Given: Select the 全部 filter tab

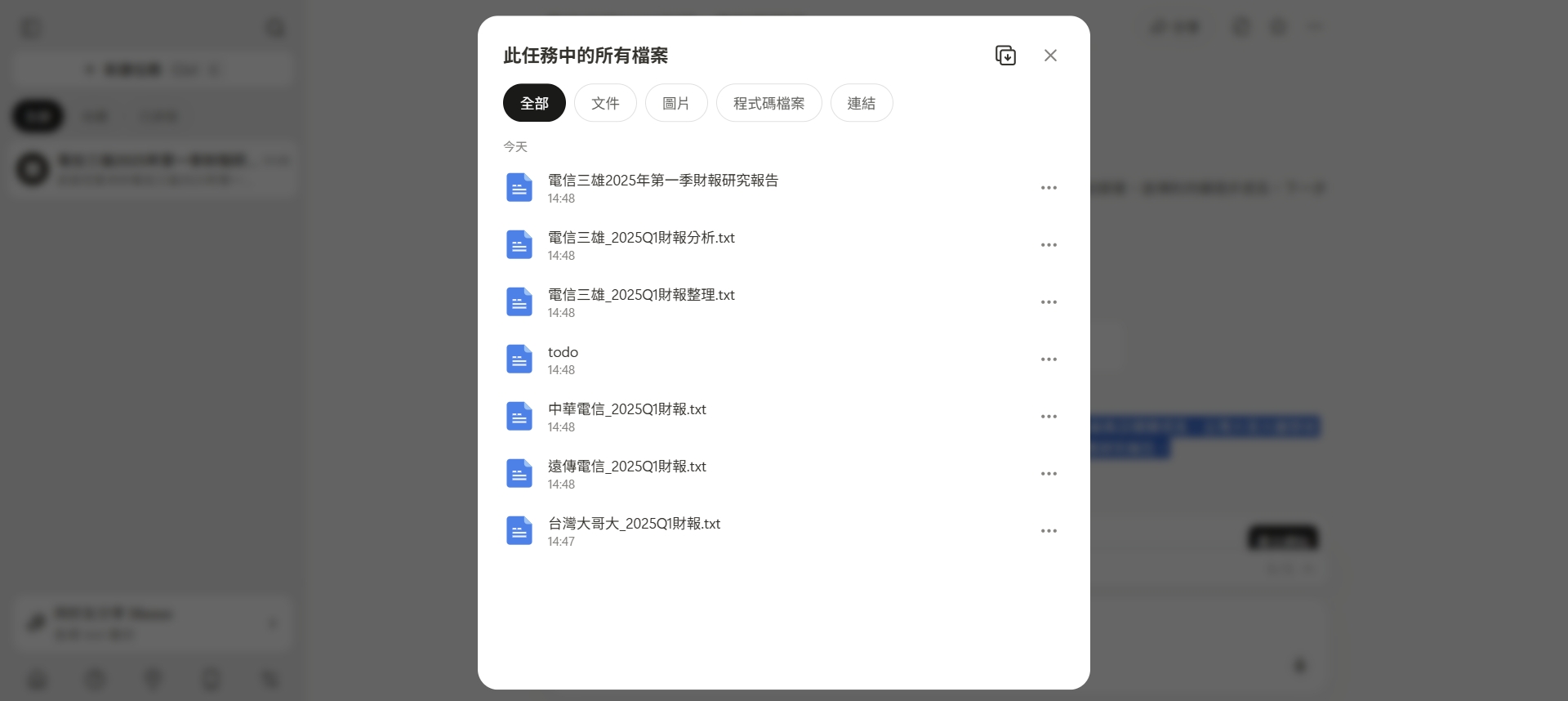Looking at the screenshot, I should point(534,103).
